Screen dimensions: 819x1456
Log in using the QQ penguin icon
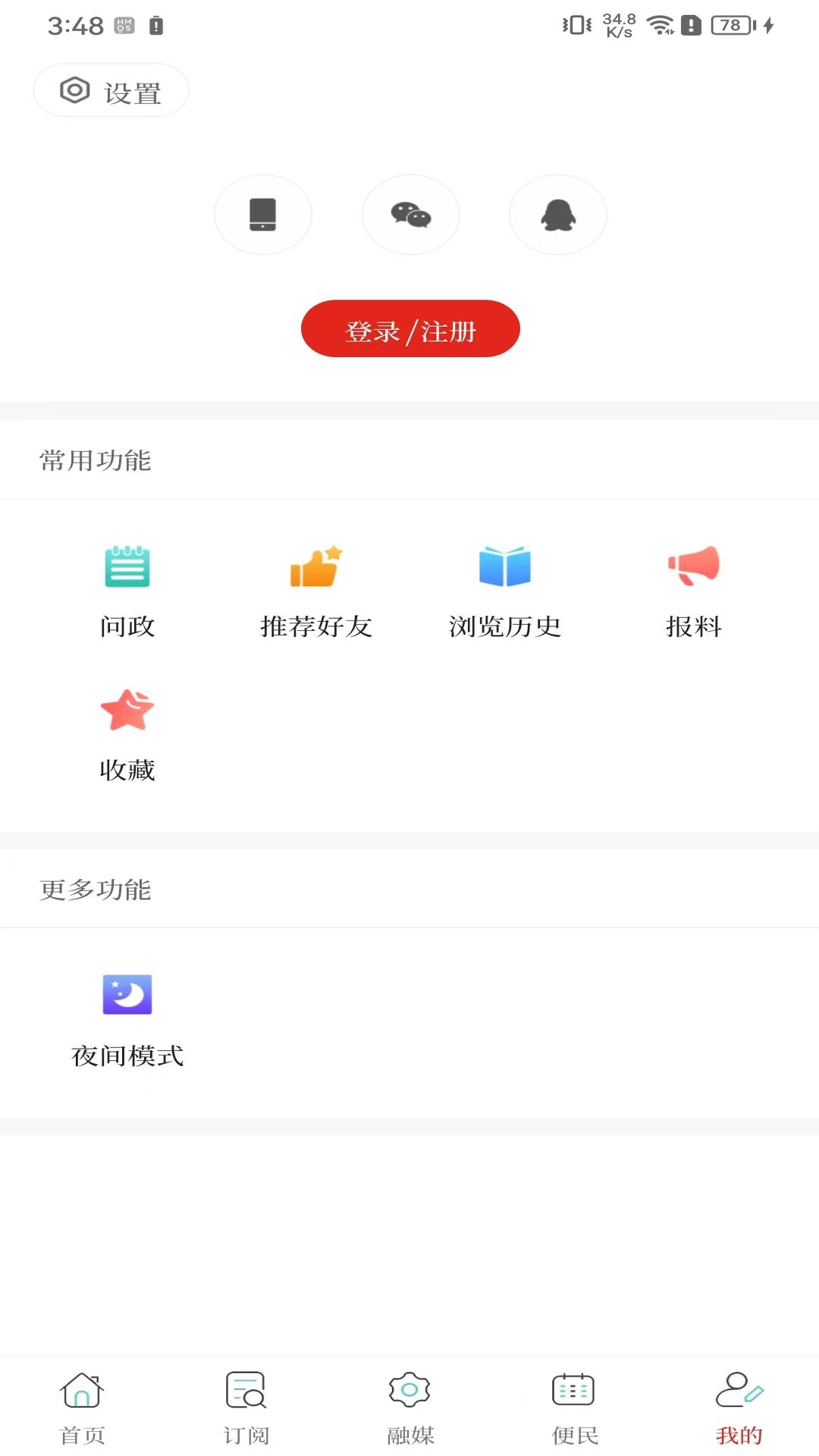point(558,215)
